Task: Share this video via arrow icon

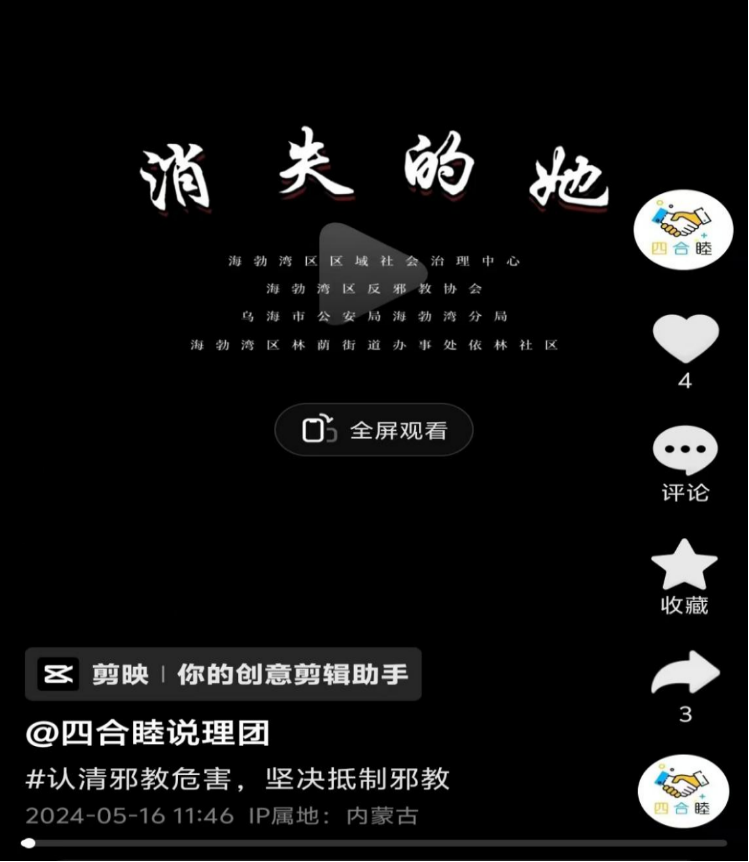Action: (685, 674)
